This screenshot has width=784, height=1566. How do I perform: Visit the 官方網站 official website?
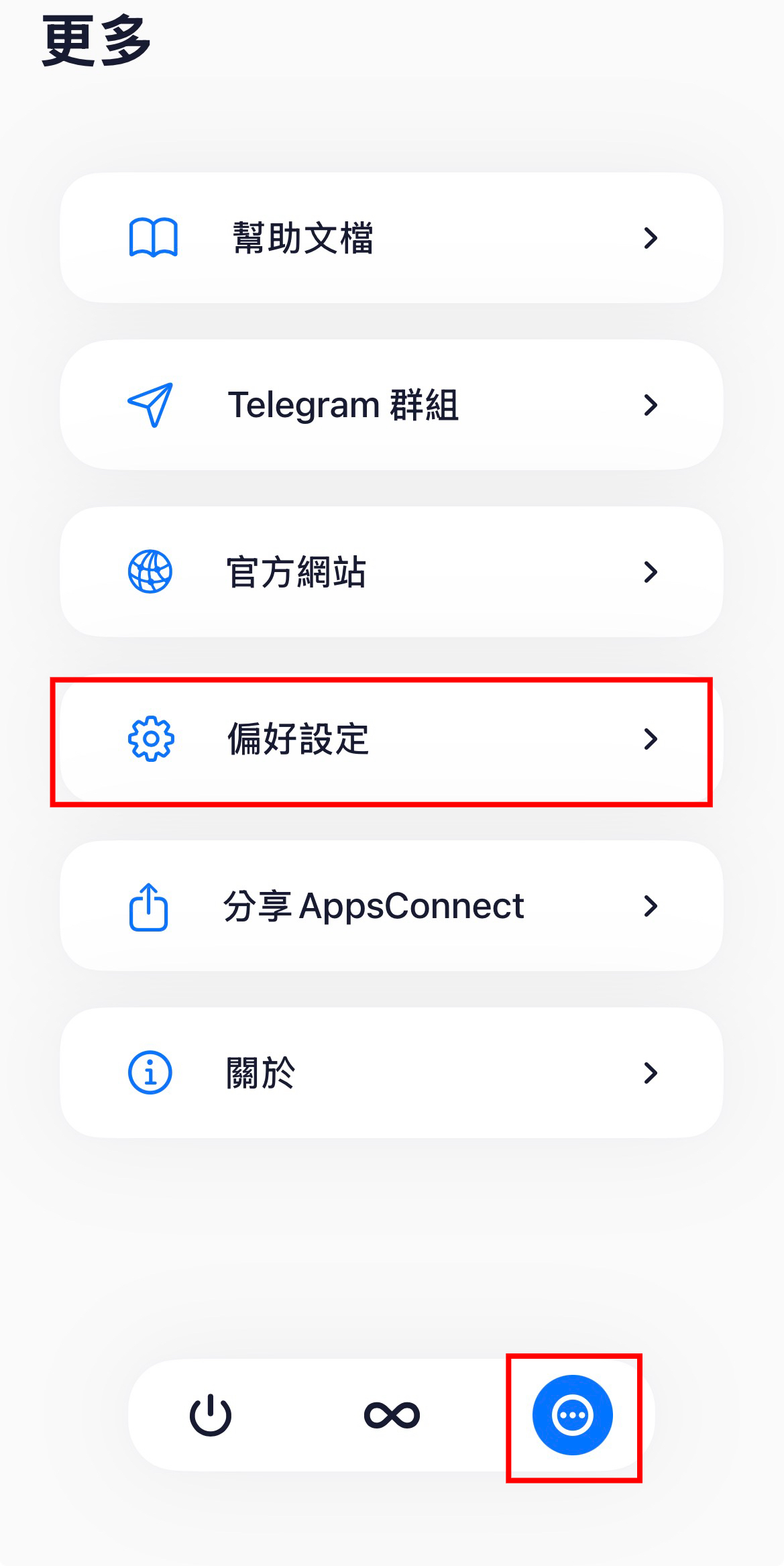point(391,572)
